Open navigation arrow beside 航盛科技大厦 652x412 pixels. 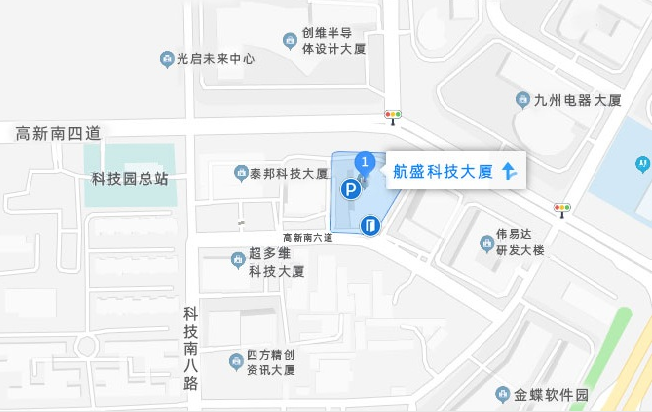(509, 171)
